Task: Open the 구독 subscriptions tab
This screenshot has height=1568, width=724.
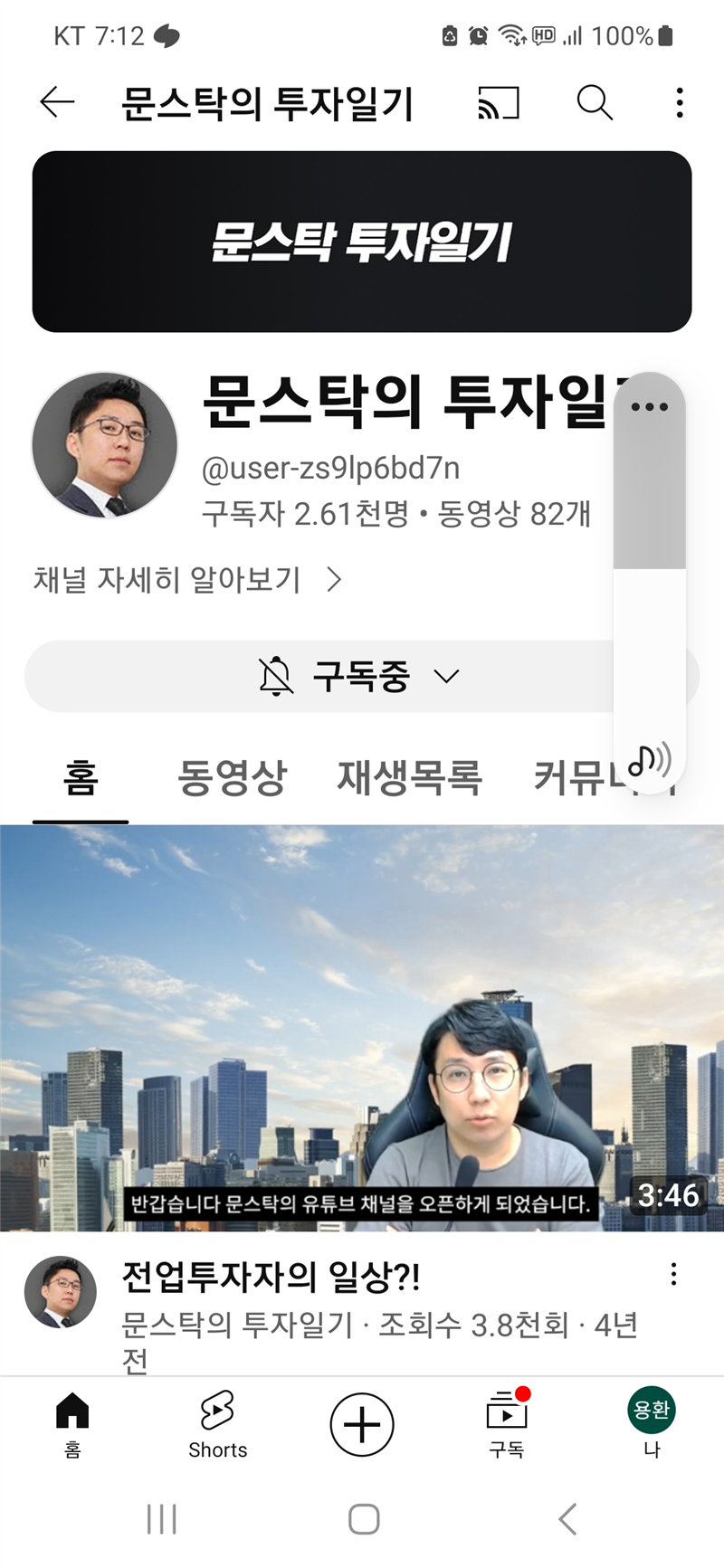Action: 507,1424
